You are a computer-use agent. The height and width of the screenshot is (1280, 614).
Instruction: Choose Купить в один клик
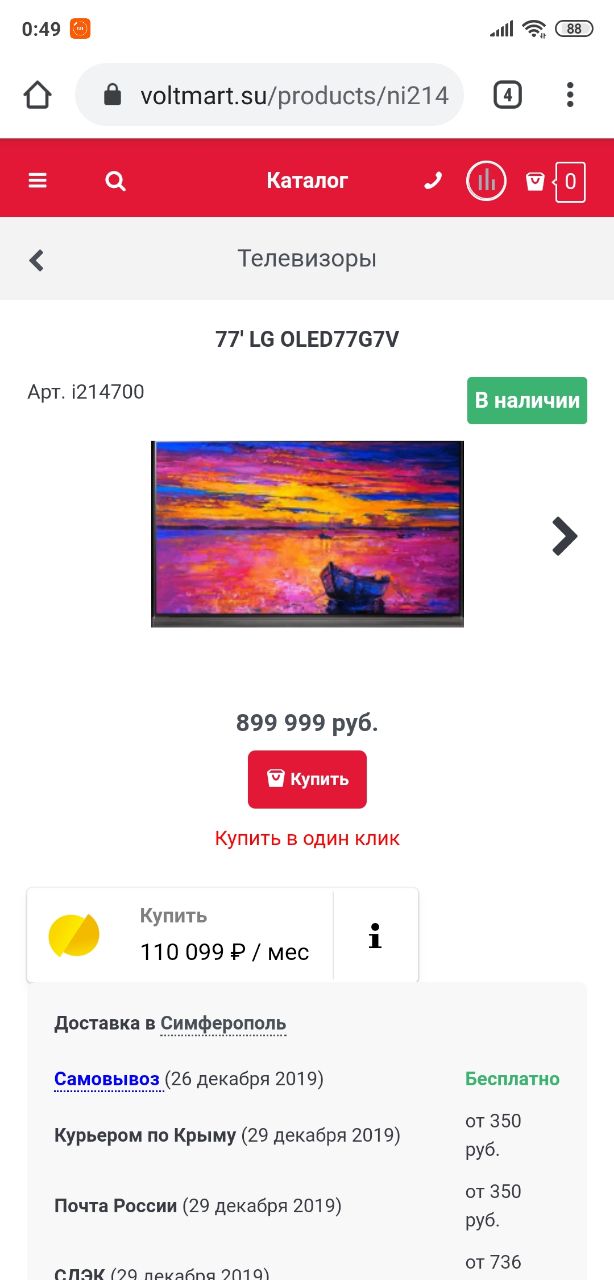tap(307, 838)
